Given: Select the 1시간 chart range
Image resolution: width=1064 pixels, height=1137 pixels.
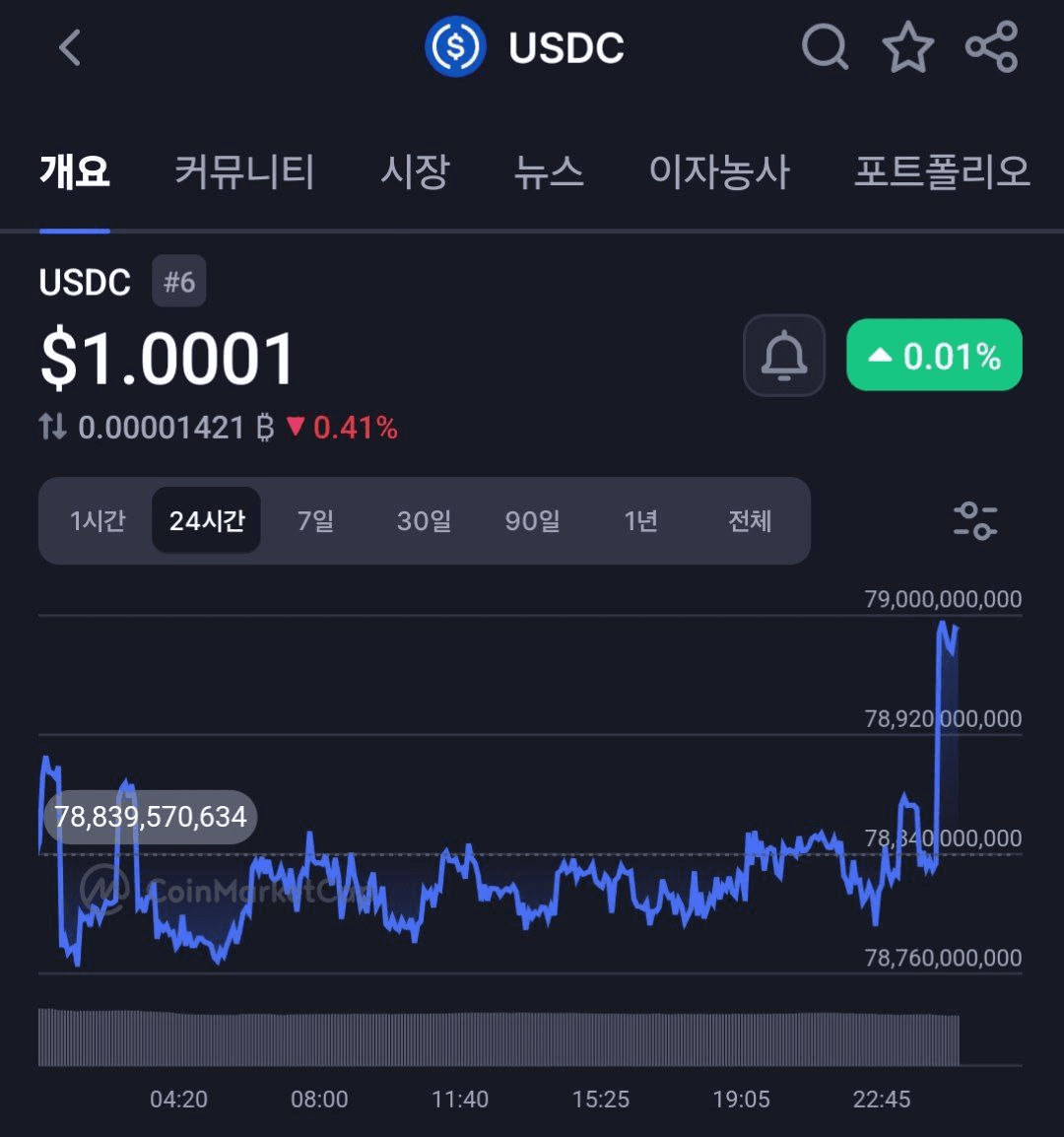Looking at the screenshot, I should pyautogui.click(x=98, y=520).
